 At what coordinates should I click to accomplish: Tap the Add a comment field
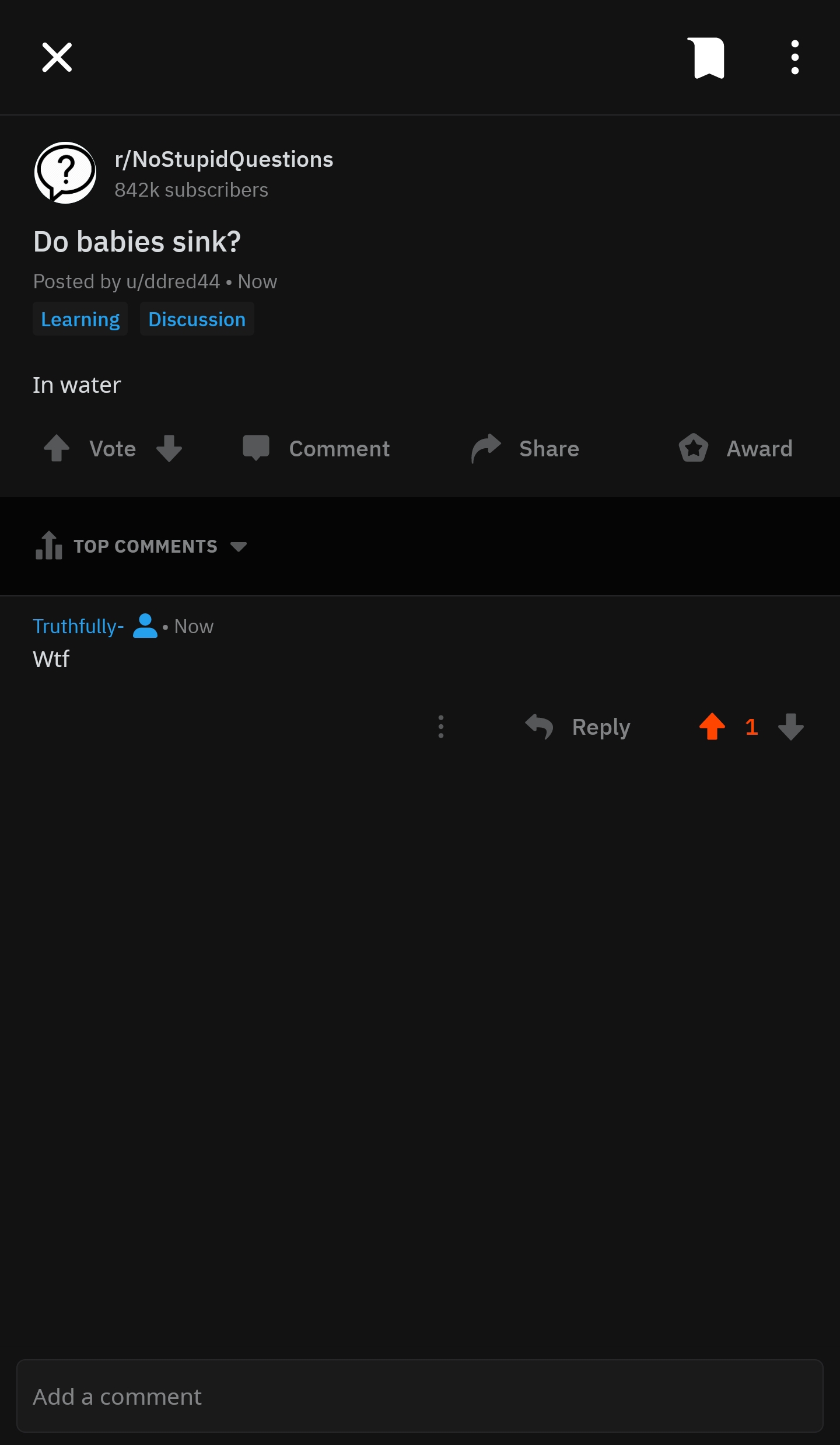[x=420, y=1396]
